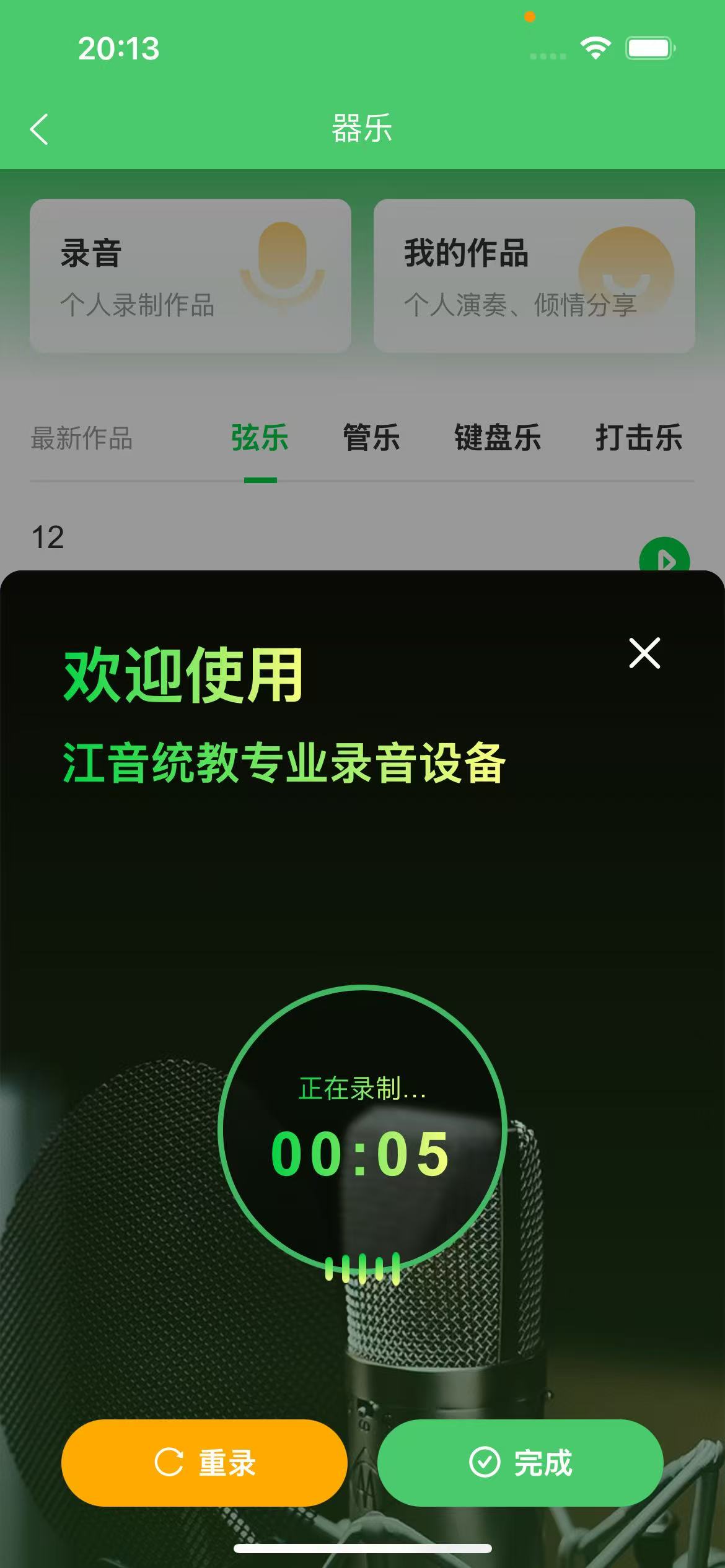Finish recording with 完成 button
725x1568 pixels.
point(520,1463)
